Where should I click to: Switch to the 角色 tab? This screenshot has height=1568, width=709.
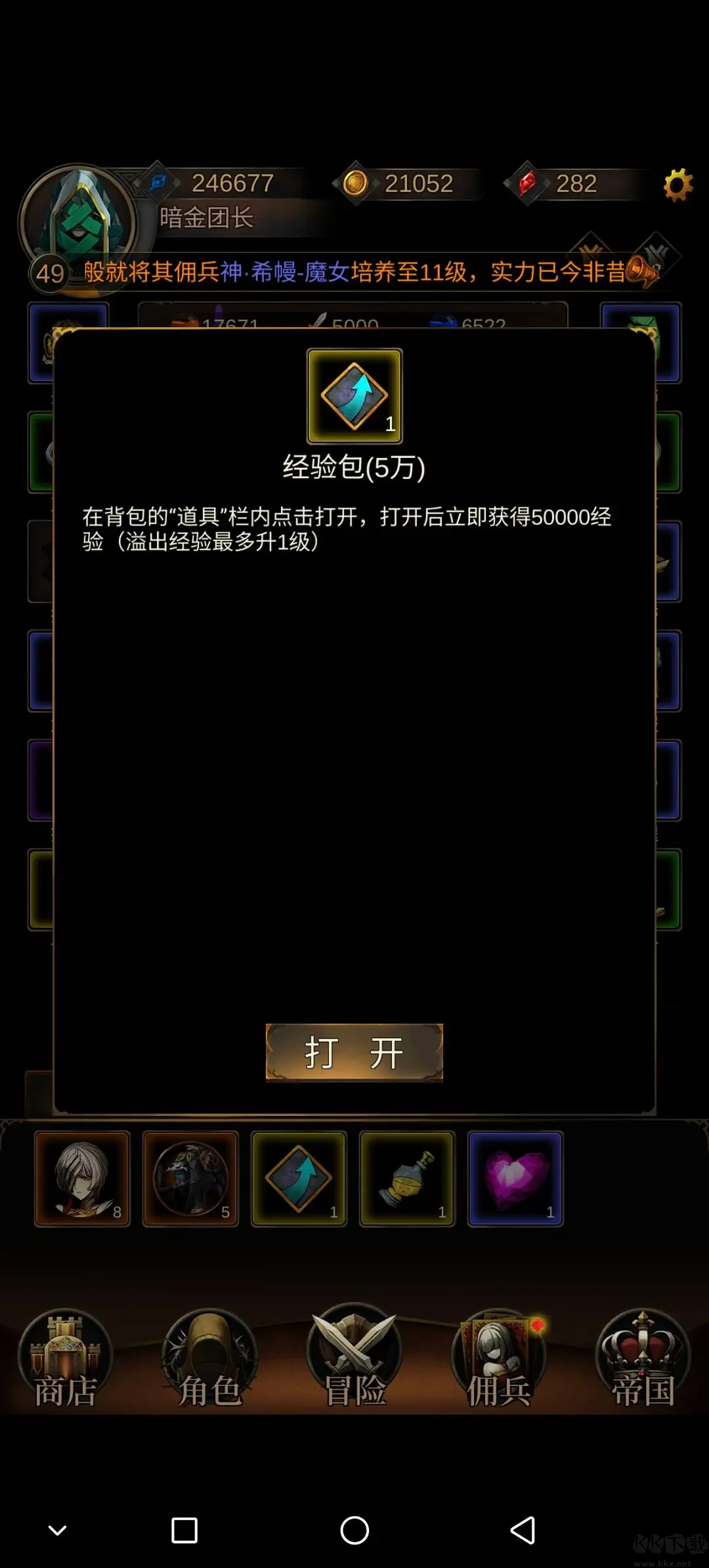pyautogui.click(x=209, y=1357)
